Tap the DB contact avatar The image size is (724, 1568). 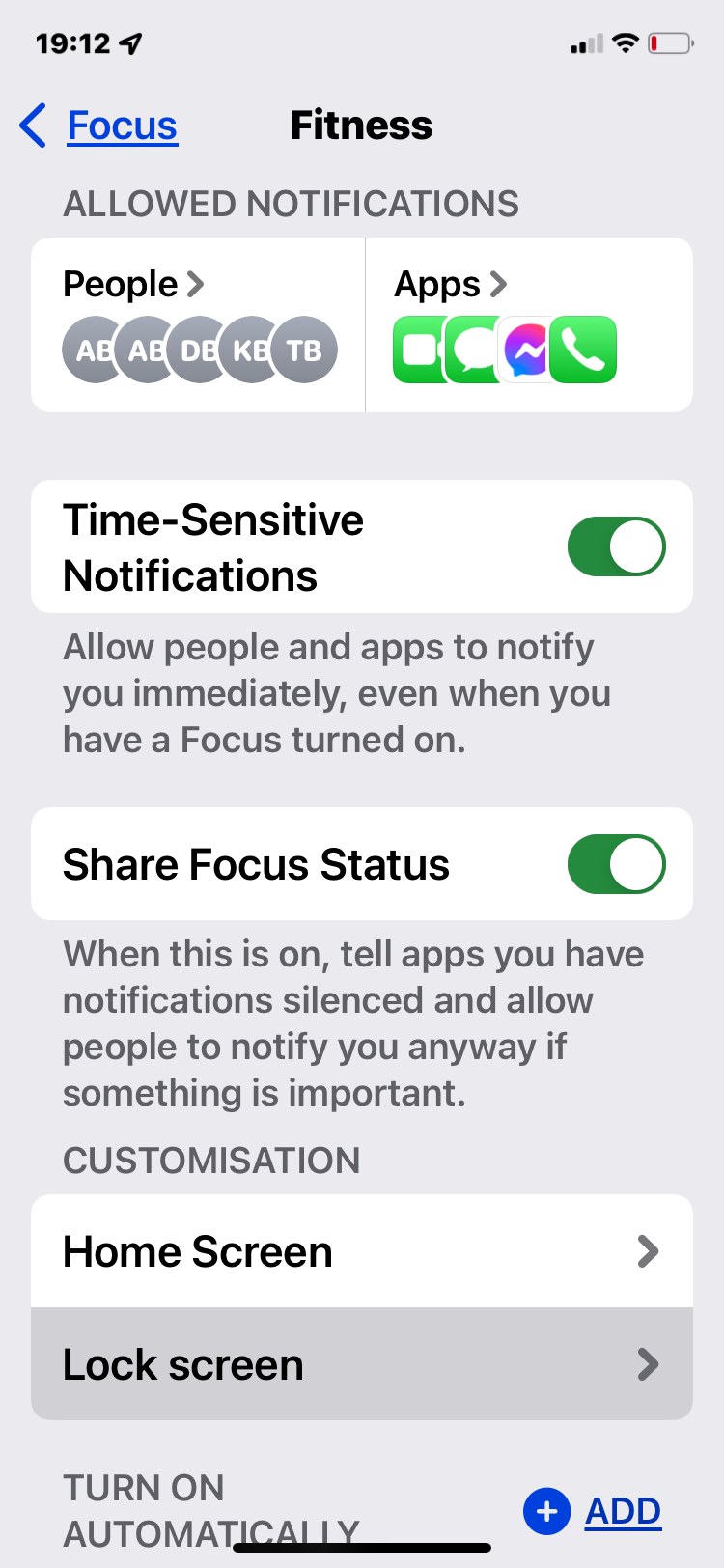(199, 350)
